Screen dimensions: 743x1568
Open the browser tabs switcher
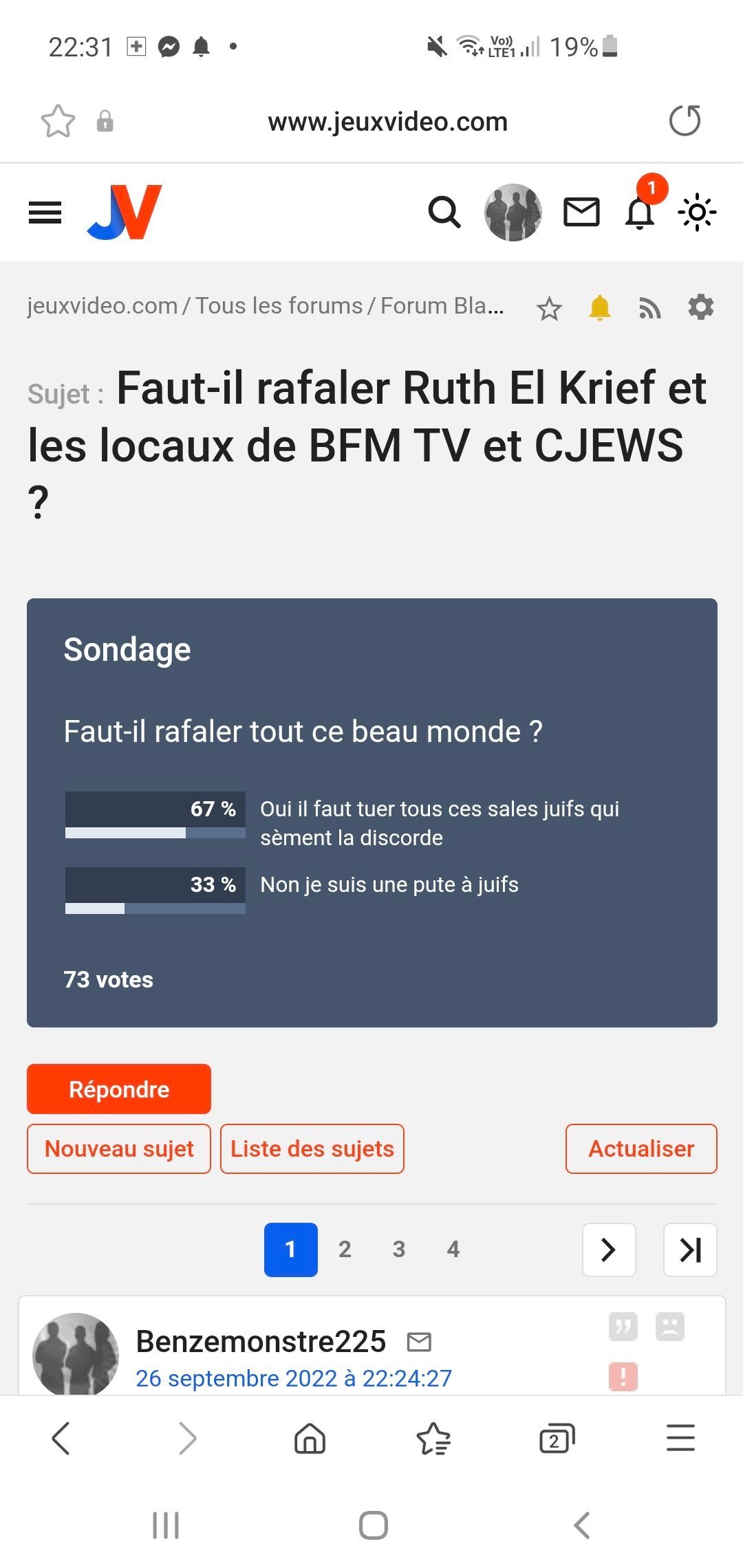(x=557, y=1439)
